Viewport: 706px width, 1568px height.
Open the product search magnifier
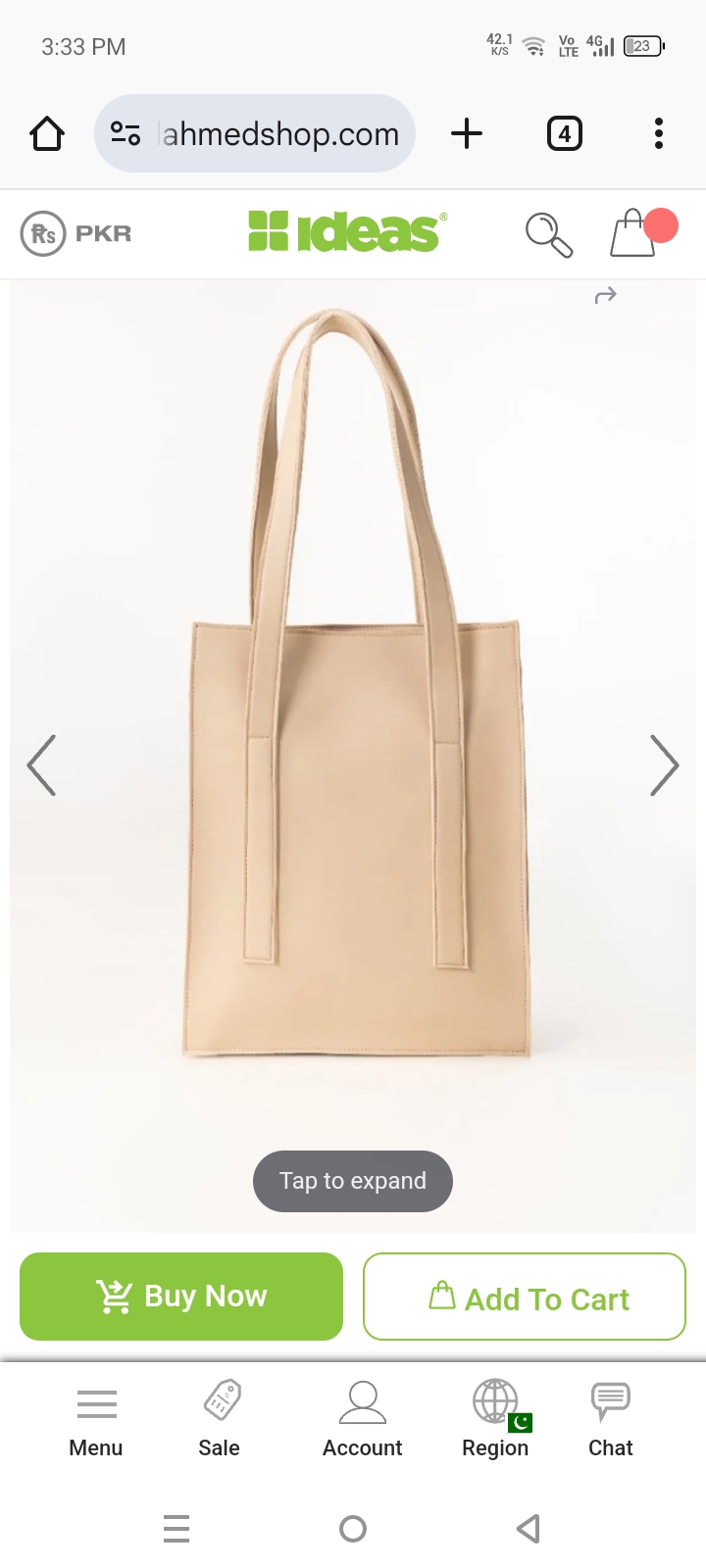point(548,234)
